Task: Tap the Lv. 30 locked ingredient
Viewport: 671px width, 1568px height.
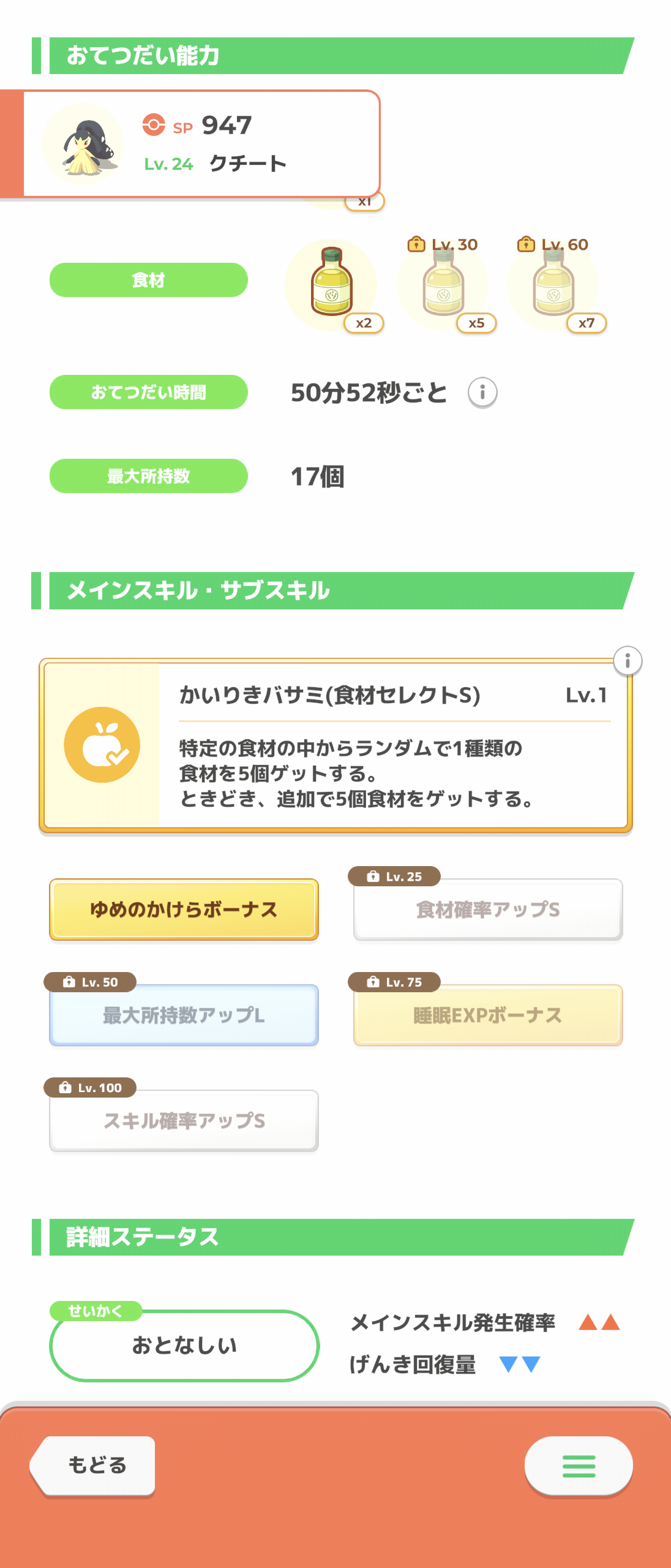Action: tap(443, 283)
